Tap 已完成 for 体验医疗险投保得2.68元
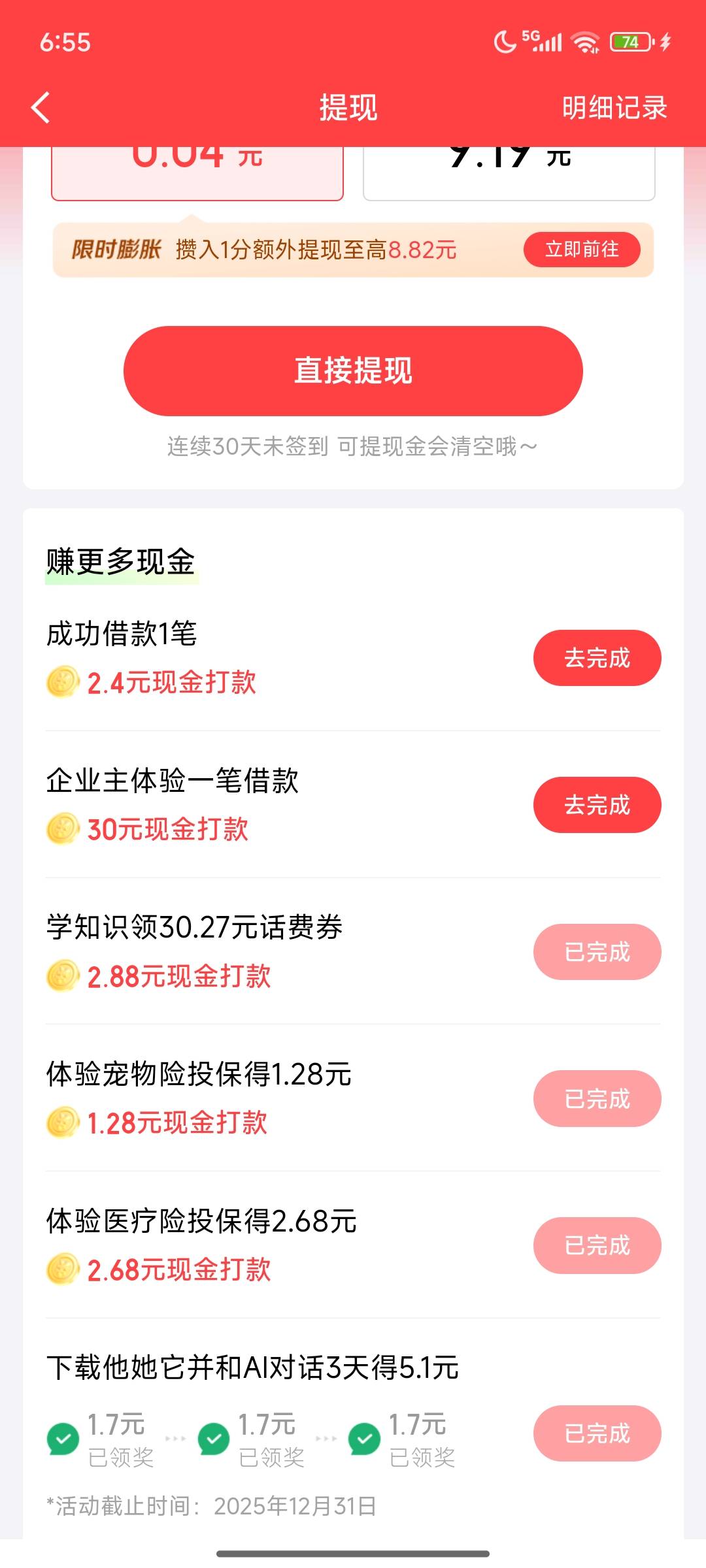The height and width of the screenshot is (1568, 706). 597,1246
